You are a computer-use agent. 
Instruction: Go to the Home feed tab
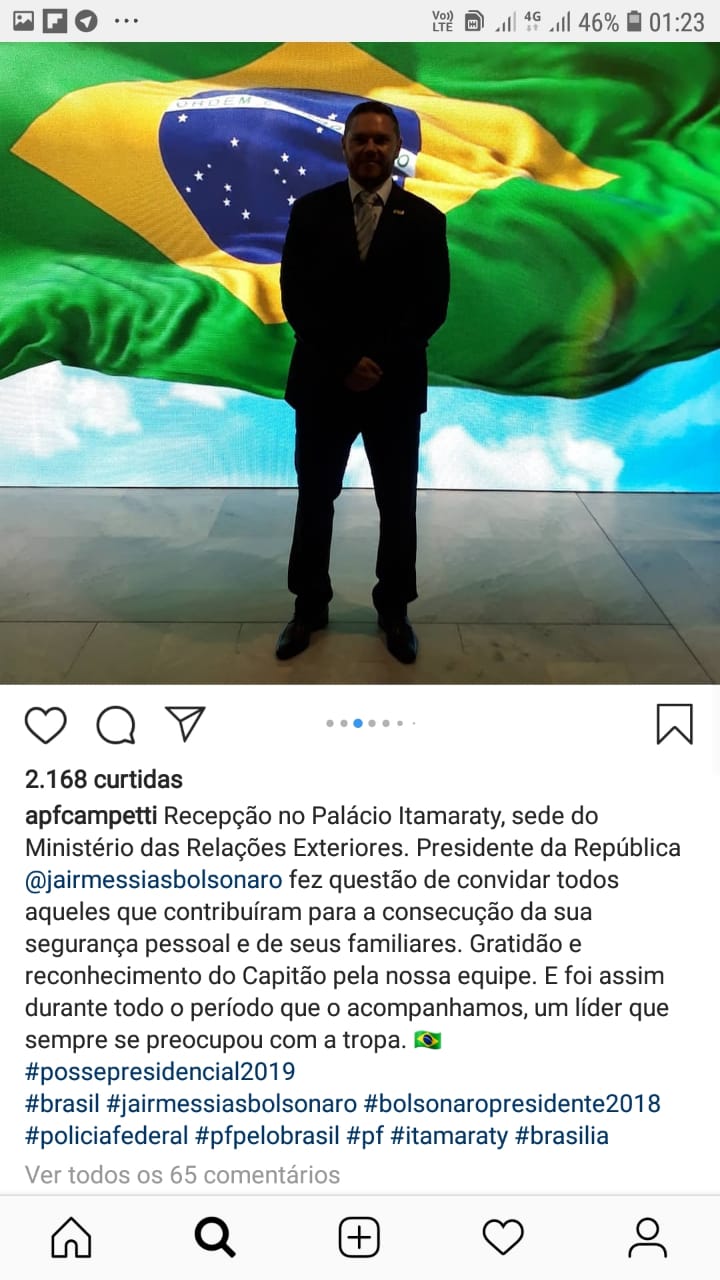(71, 1238)
